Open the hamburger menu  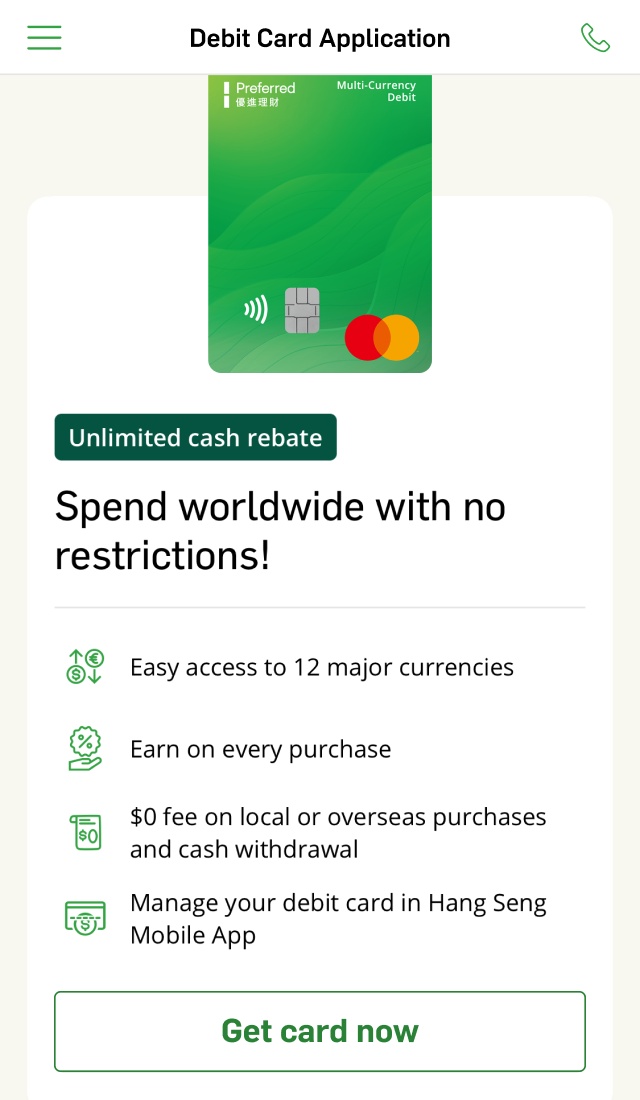(44, 38)
